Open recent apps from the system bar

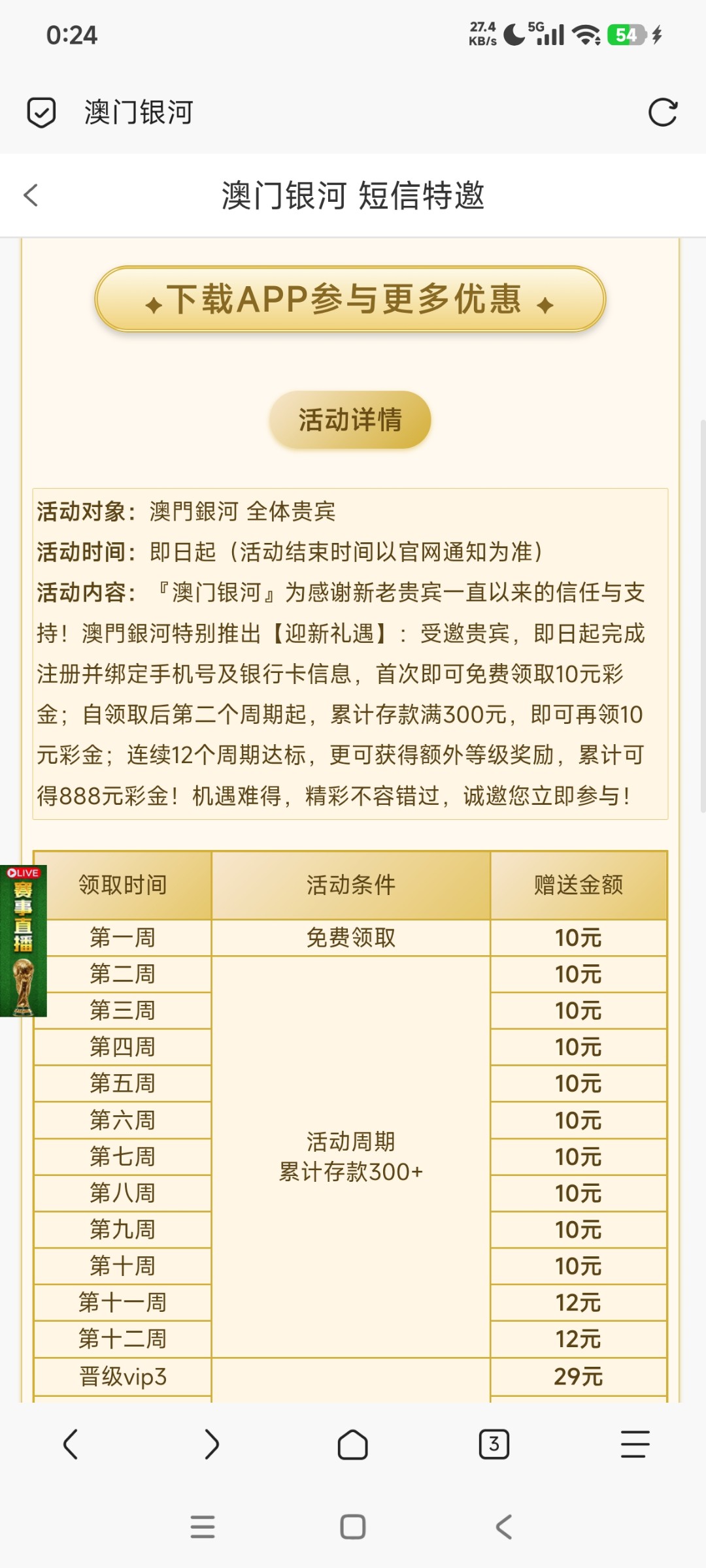[x=203, y=1527]
